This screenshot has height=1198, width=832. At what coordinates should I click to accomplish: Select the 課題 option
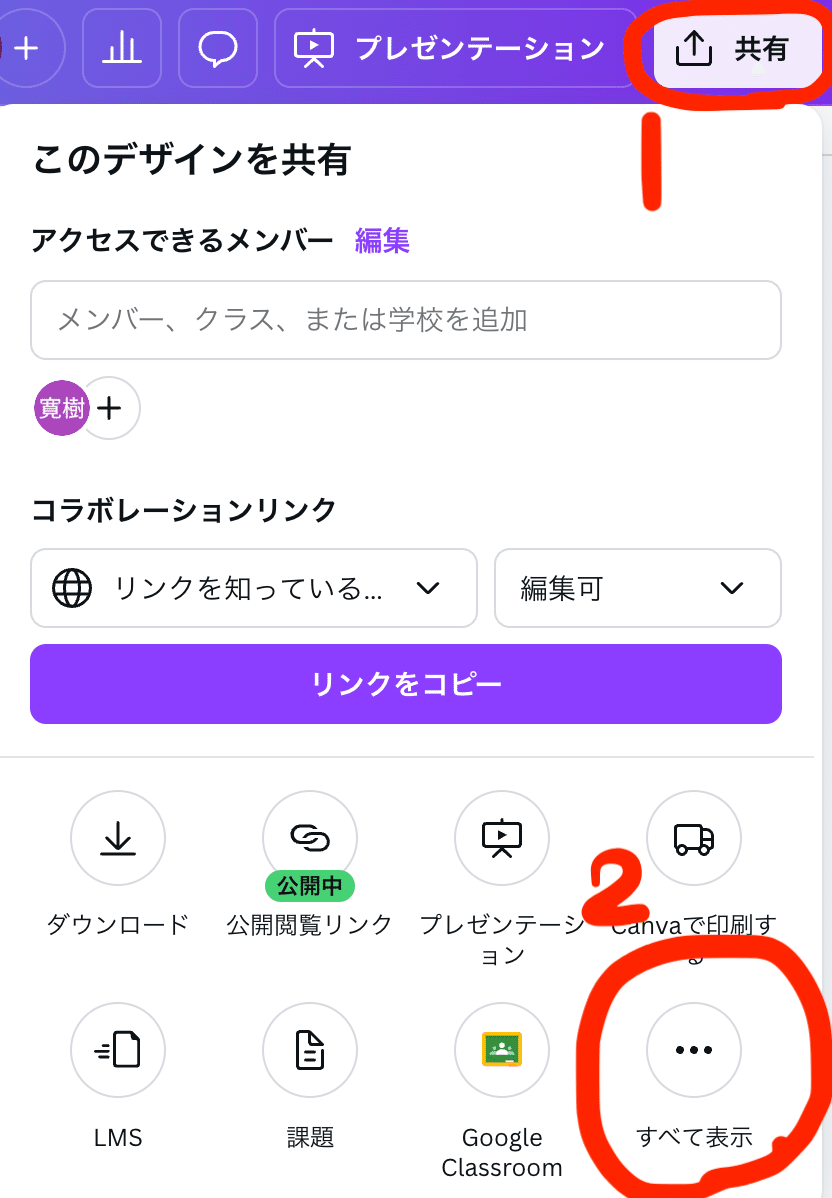309,1050
